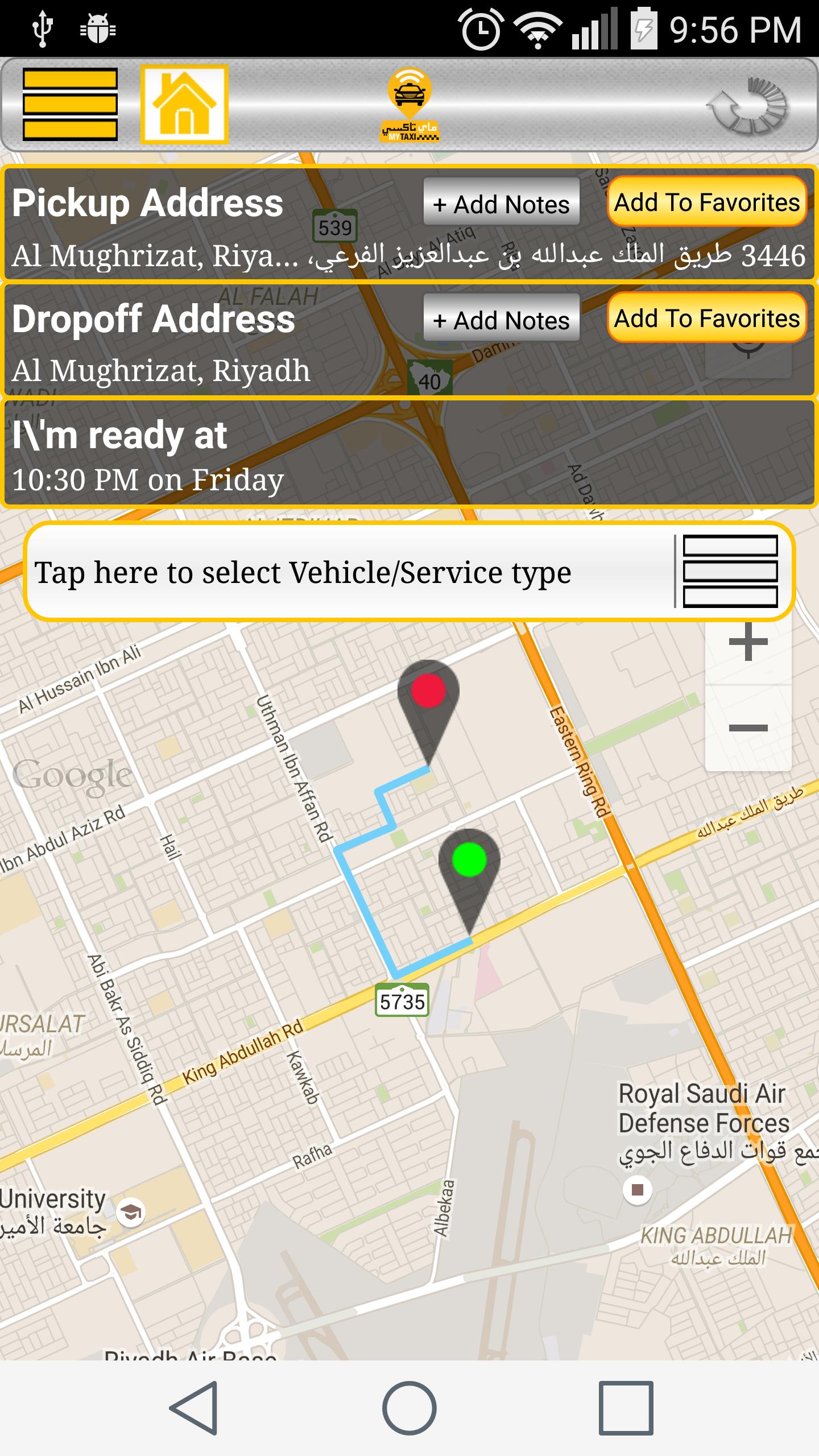This screenshot has width=819, height=1456.
Task: Add notes to the Dropoff Address
Action: (501, 320)
